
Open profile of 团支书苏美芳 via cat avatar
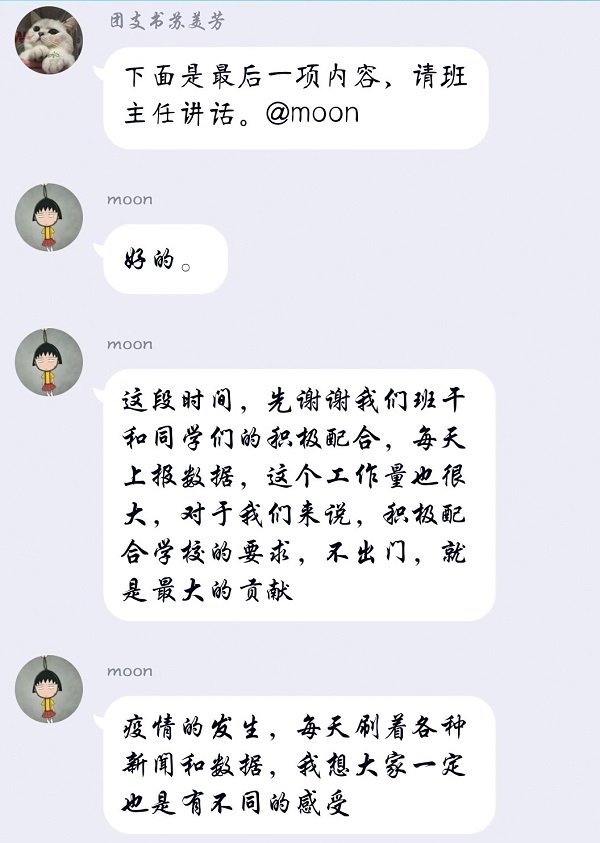click(x=48, y=40)
